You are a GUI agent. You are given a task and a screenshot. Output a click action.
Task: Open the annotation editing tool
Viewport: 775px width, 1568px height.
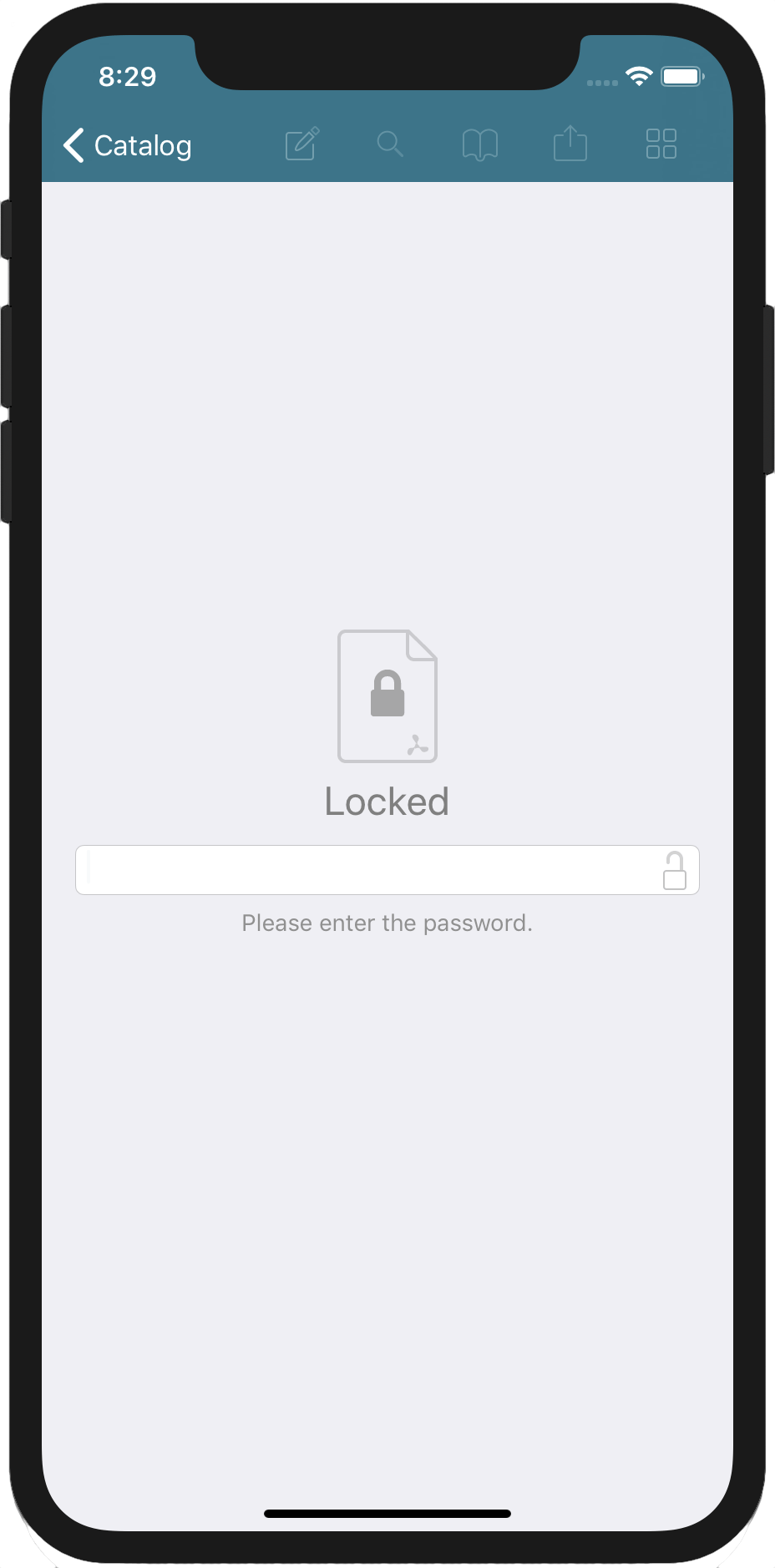click(301, 144)
